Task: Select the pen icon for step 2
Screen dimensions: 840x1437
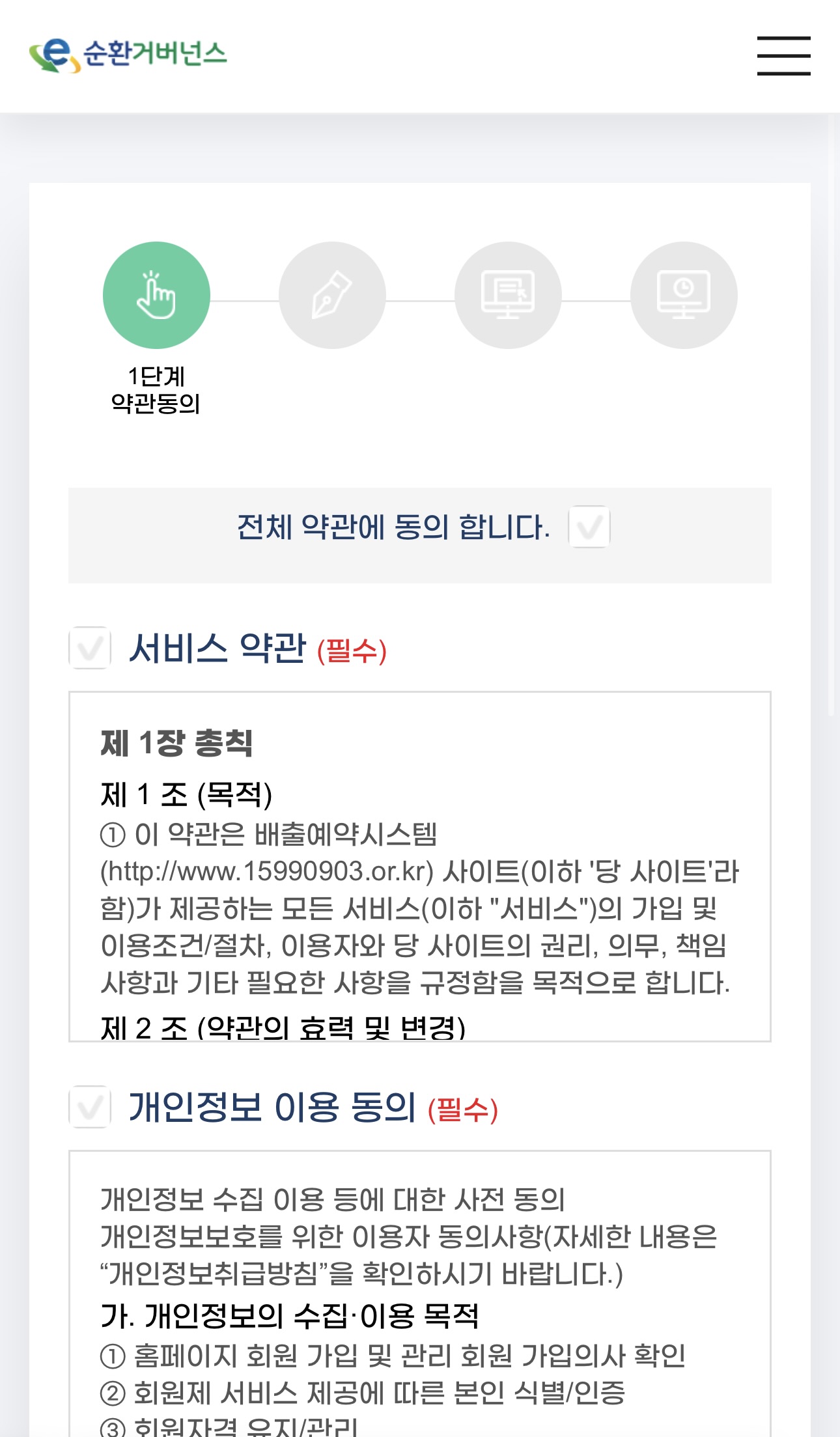Action: (x=333, y=294)
